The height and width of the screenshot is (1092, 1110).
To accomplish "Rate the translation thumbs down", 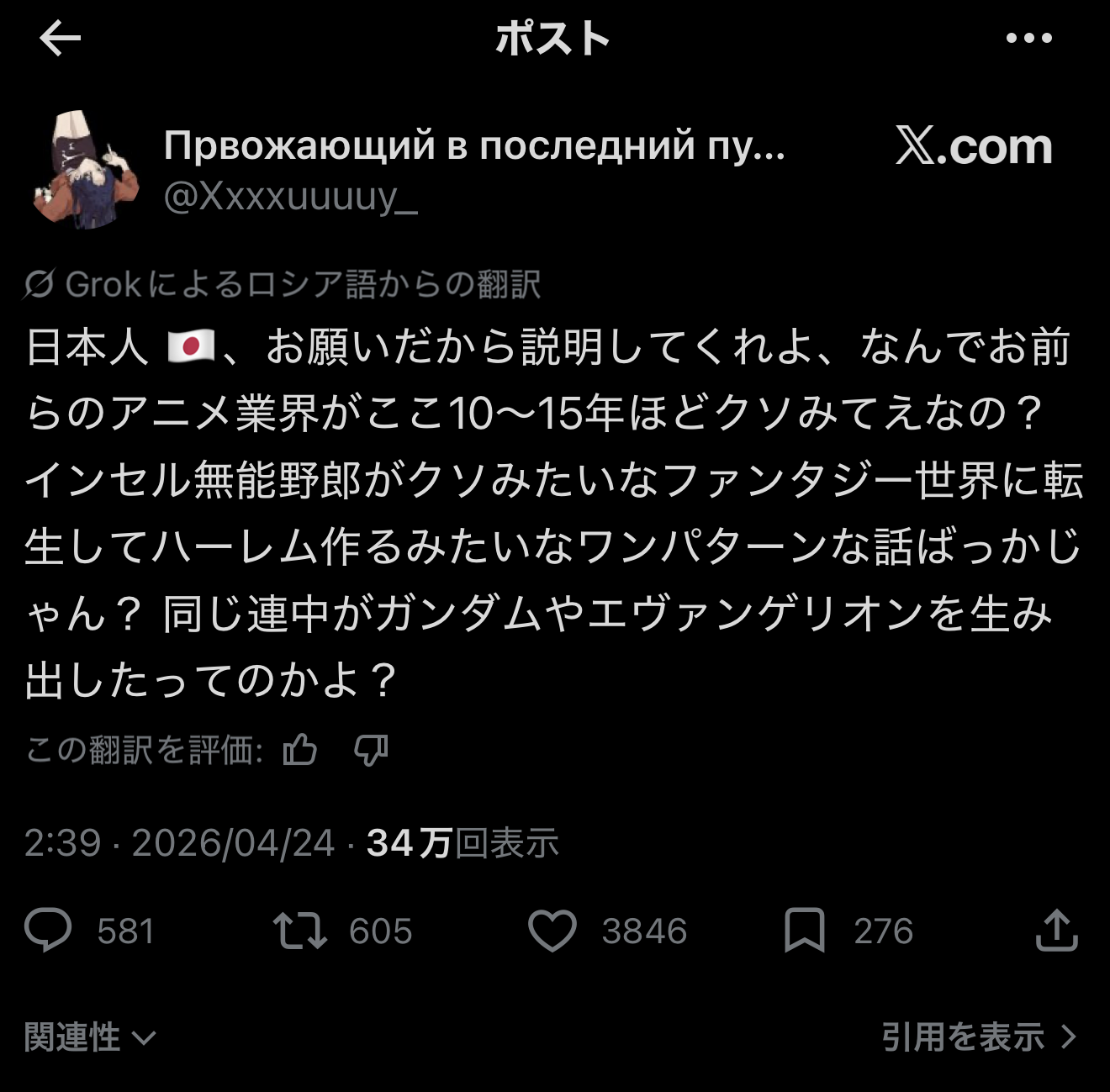I will (x=371, y=750).
